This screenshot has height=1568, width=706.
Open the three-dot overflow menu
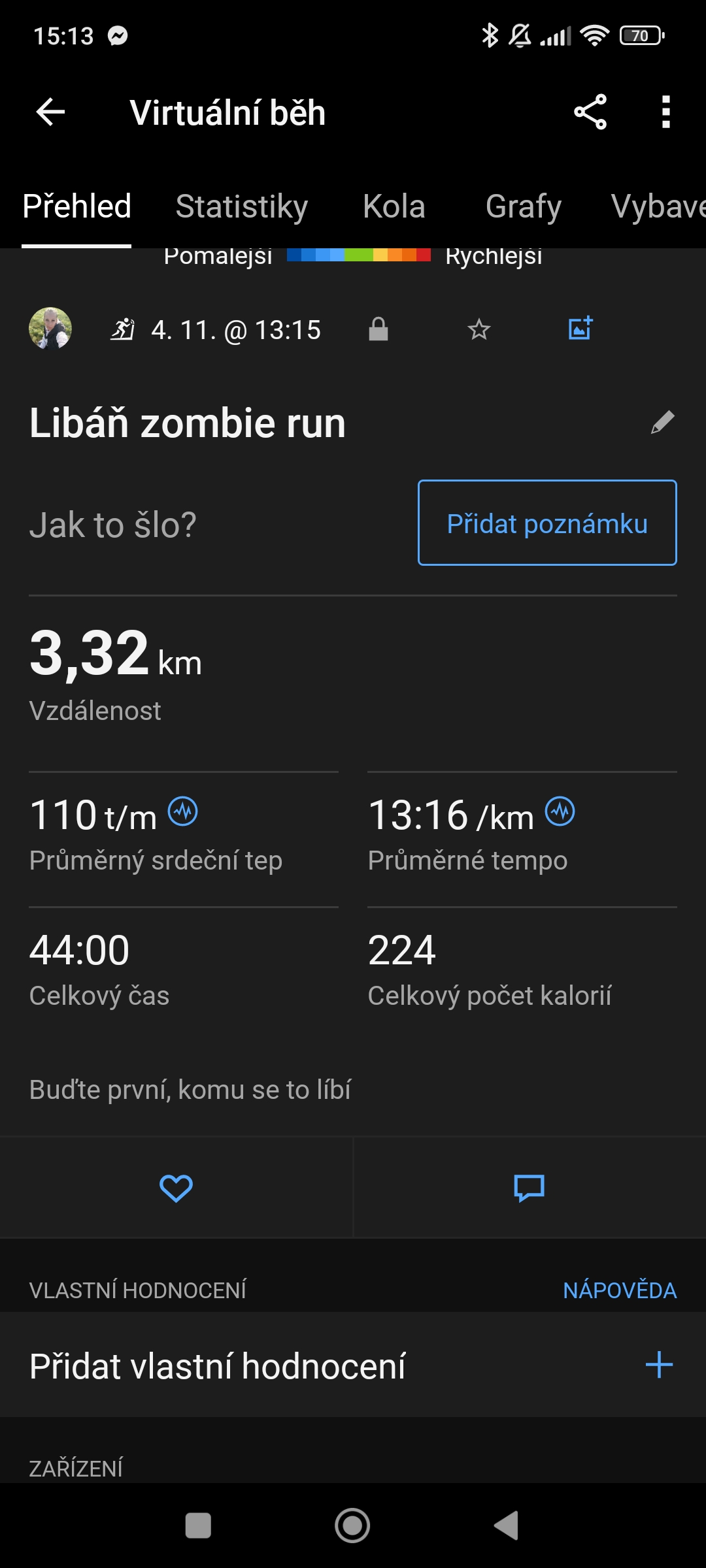(665, 112)
